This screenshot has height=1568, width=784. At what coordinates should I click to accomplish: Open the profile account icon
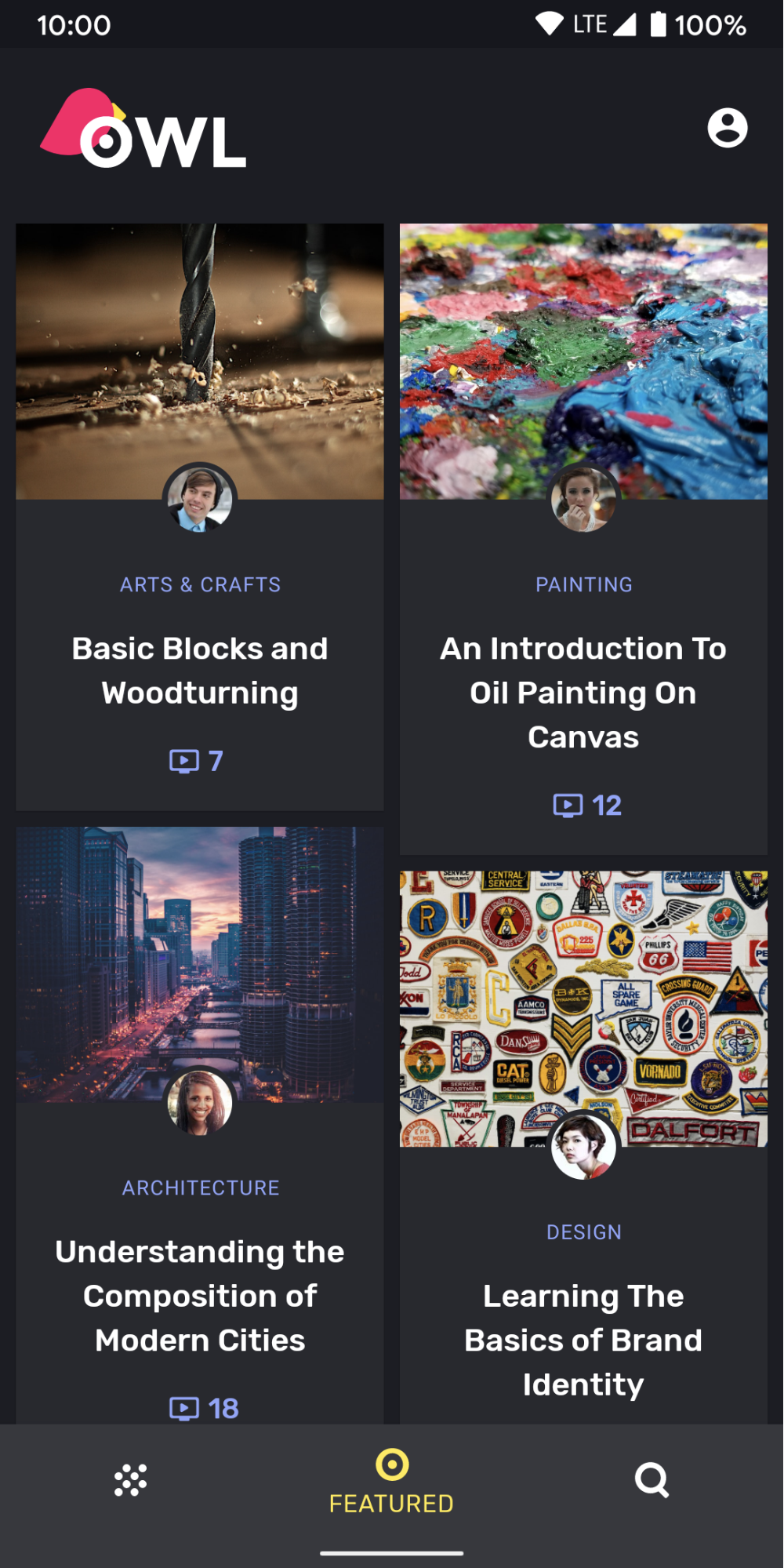tap(728, 129)
